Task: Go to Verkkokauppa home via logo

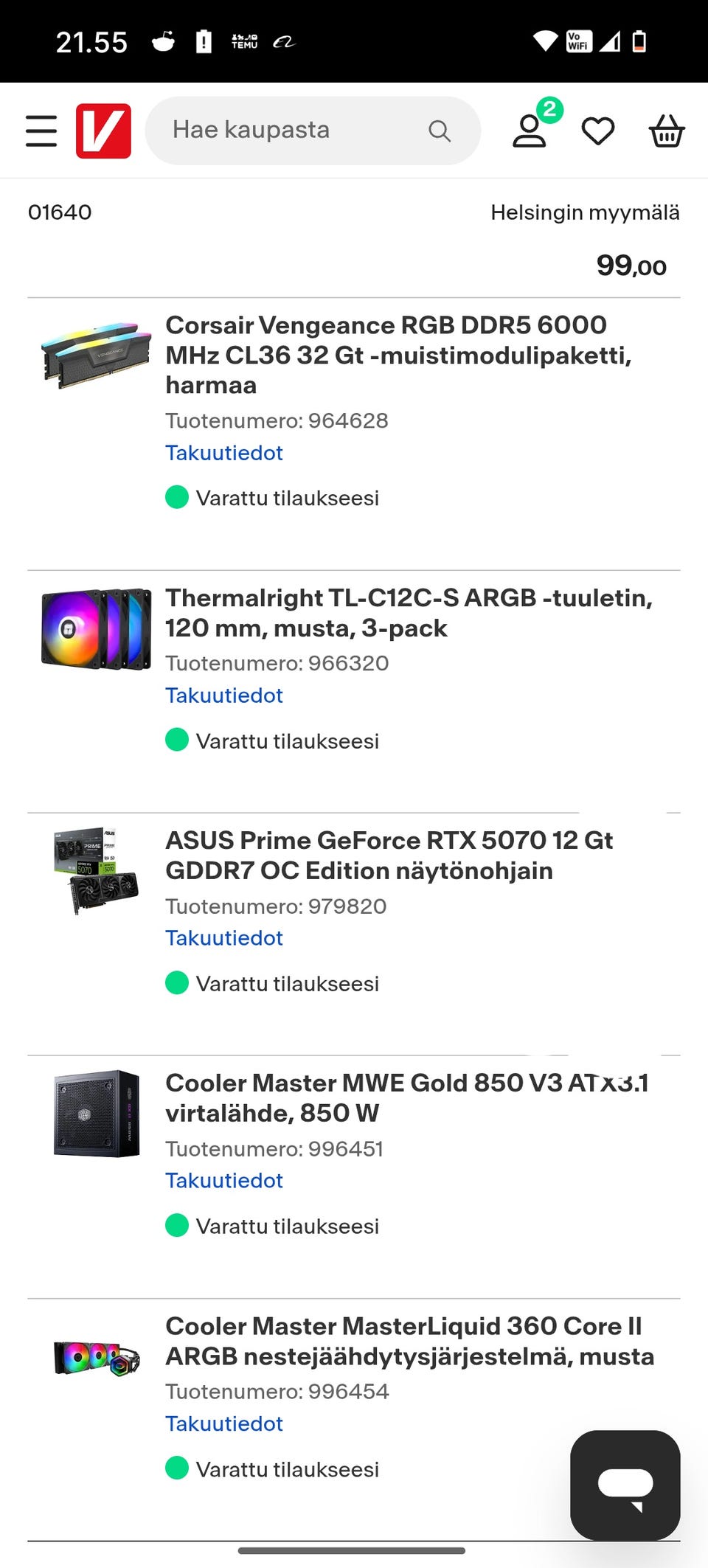Action: coord(103,131)
